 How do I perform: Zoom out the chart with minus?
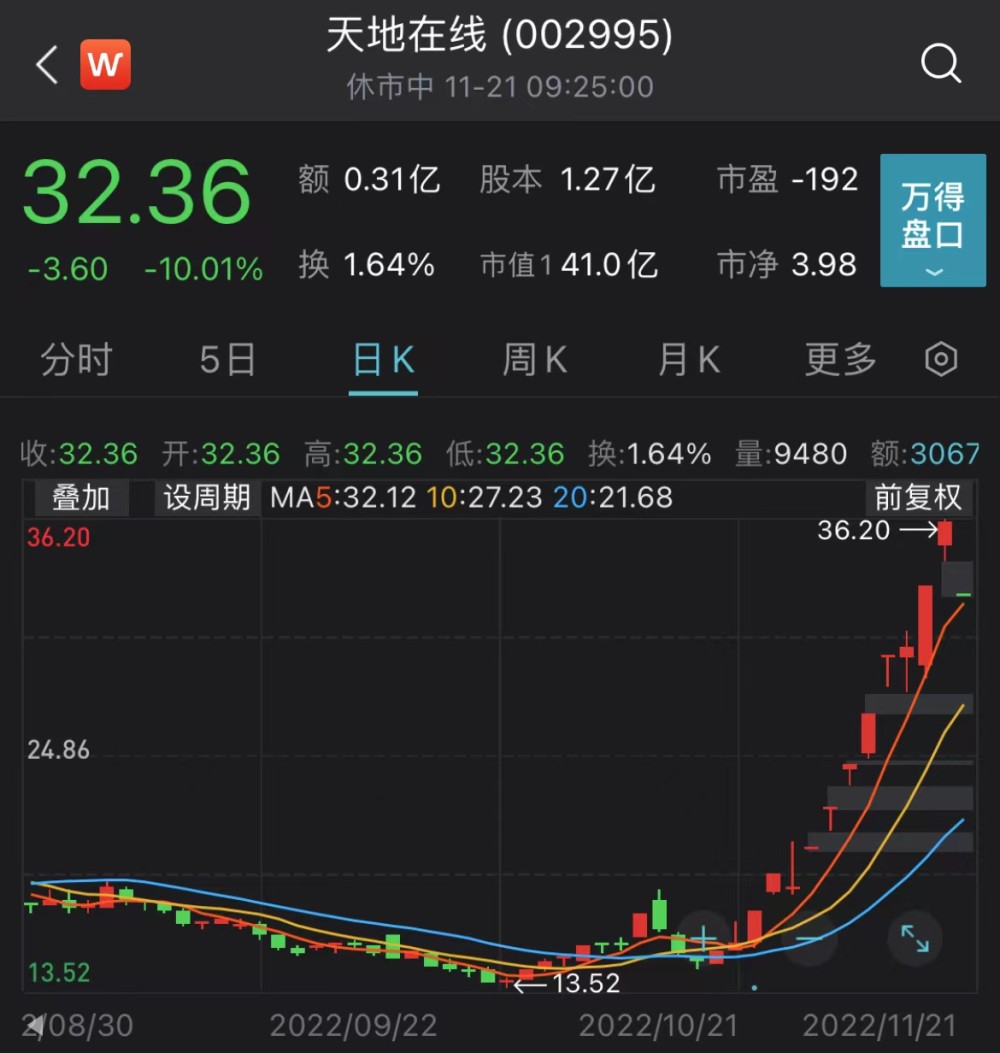coord(808,938)
